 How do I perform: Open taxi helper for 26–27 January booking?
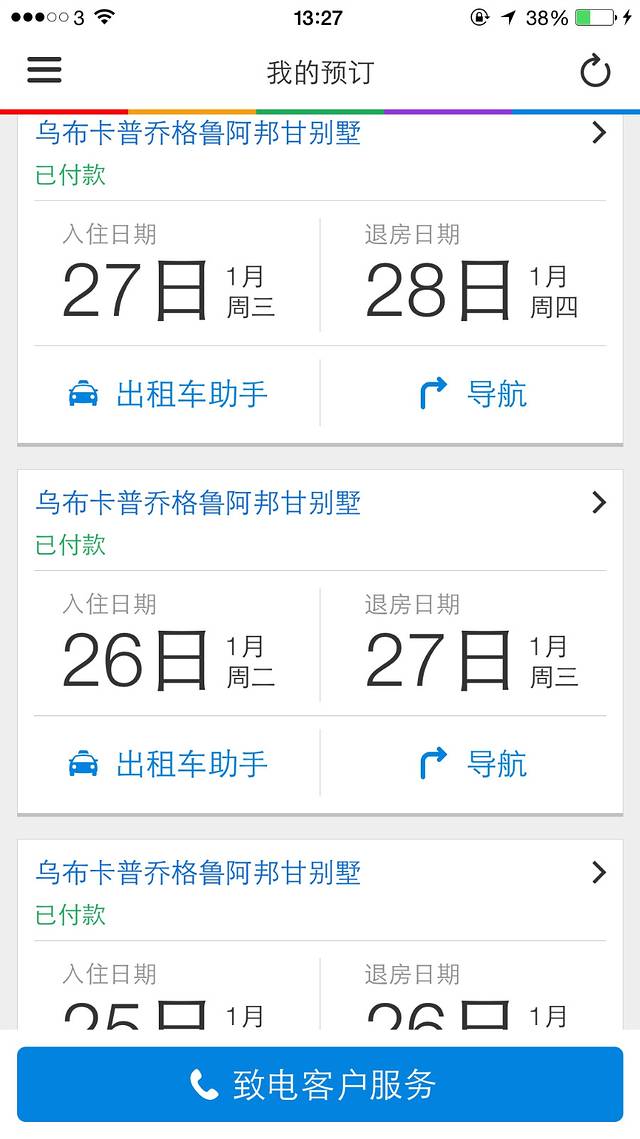click(168, 764)
